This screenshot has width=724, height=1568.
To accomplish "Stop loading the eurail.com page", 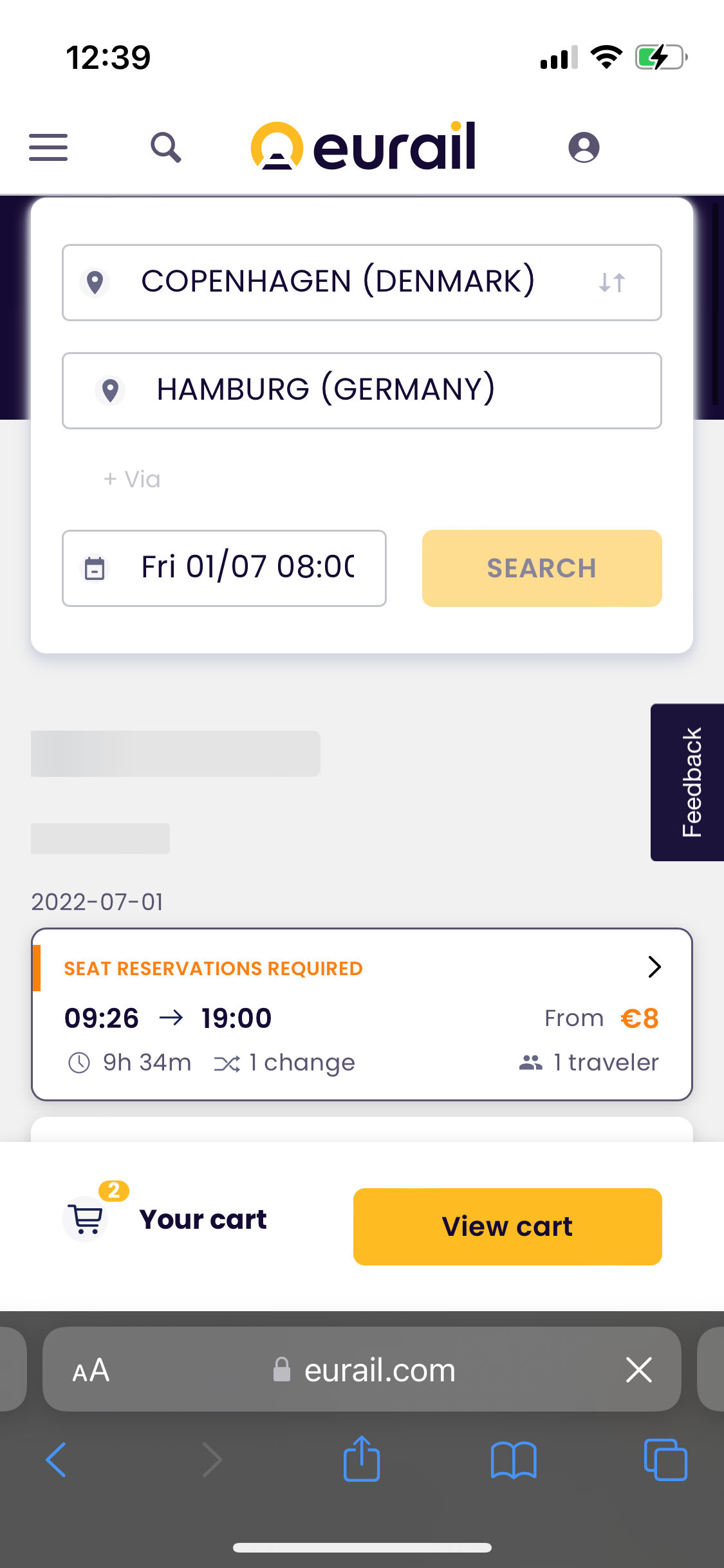I will click(638, 1370).
